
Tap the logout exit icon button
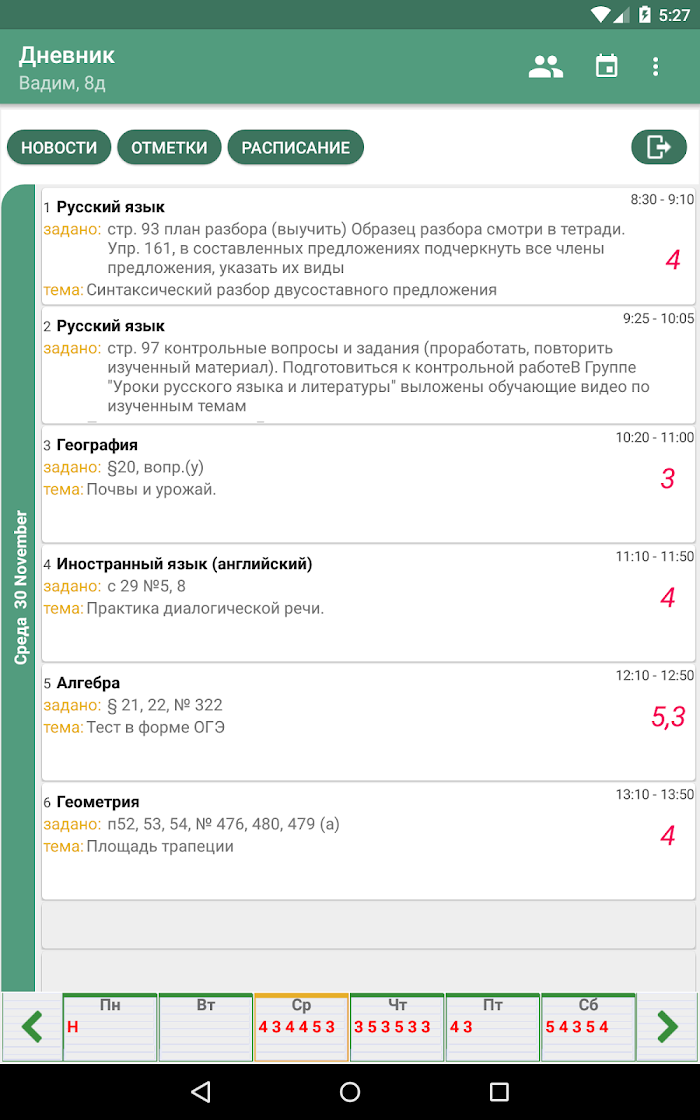659,148
